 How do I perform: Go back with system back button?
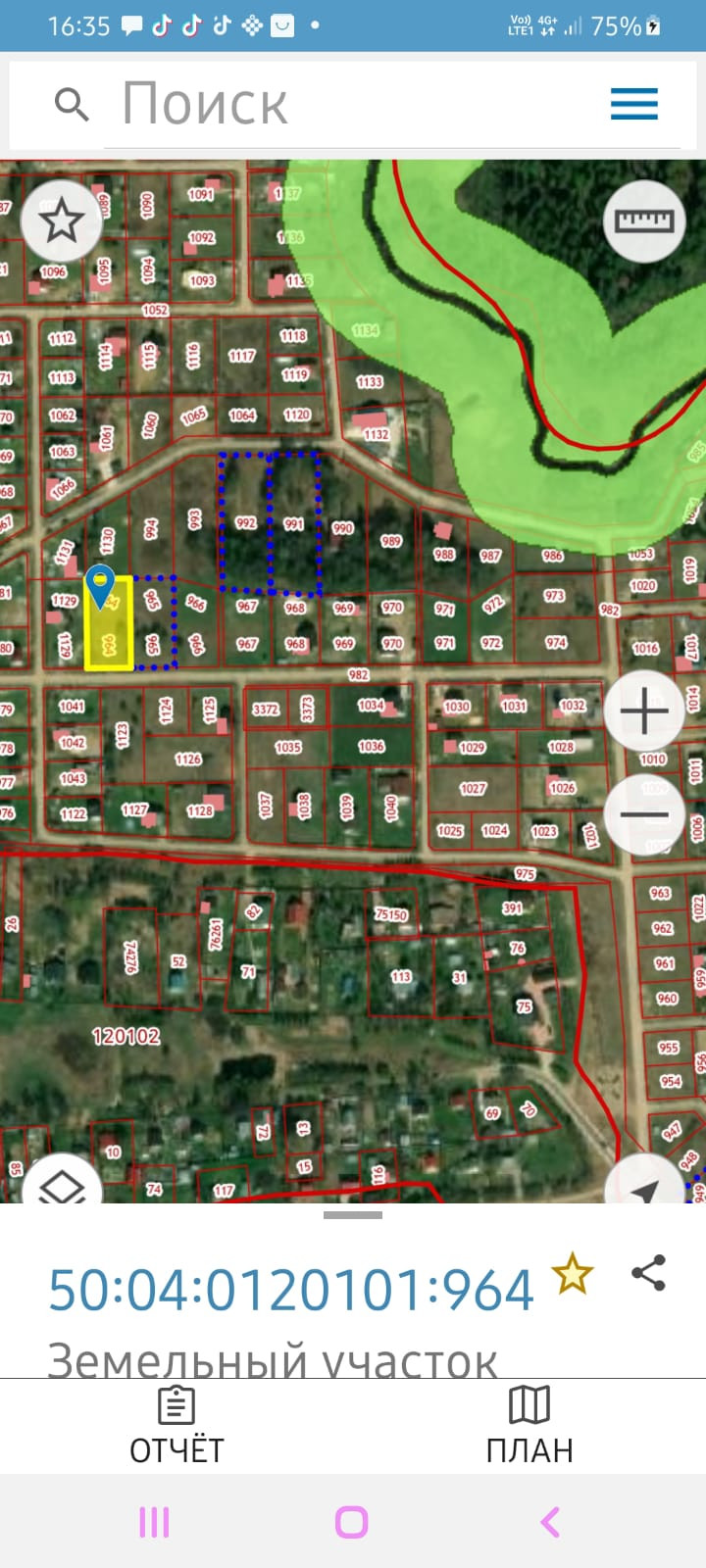550,1522
